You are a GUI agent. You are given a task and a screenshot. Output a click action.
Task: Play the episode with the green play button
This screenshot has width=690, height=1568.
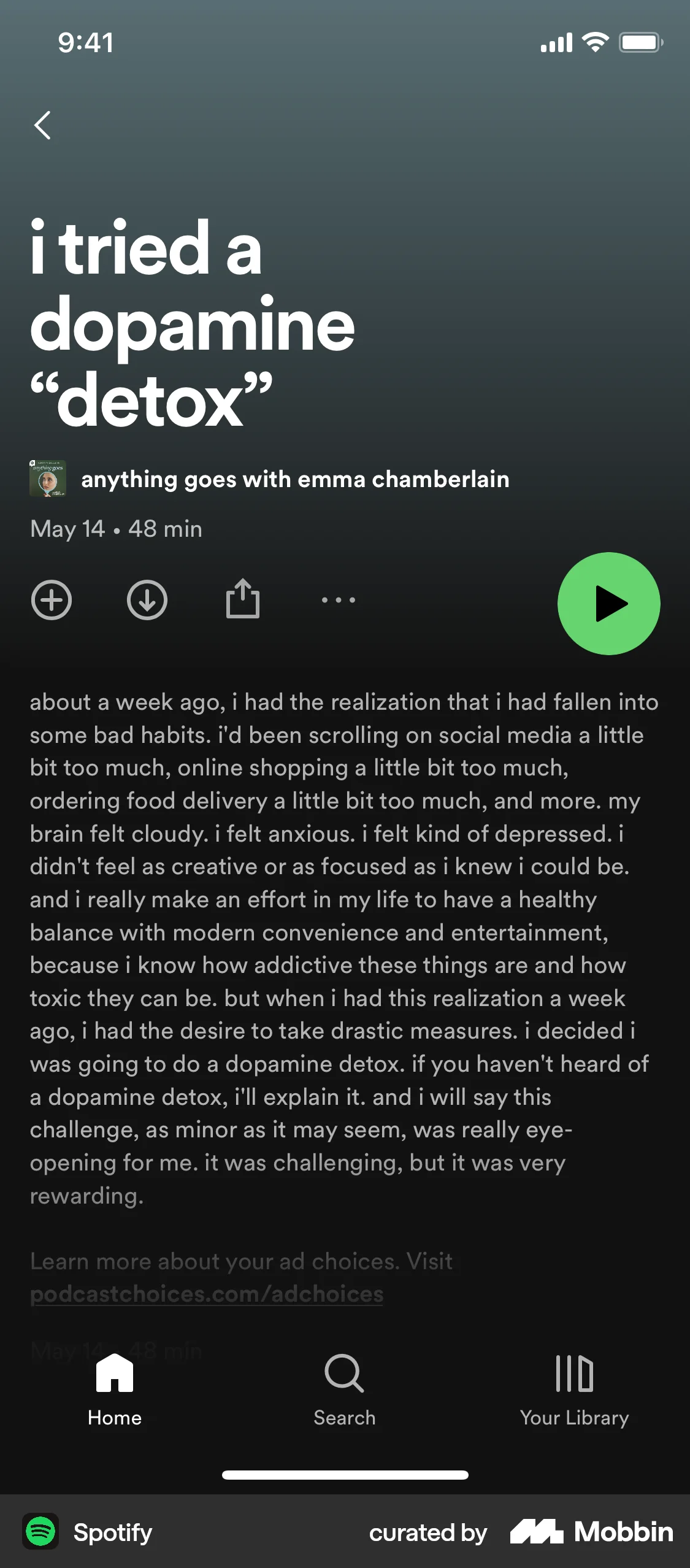click(x=608, y=603)
